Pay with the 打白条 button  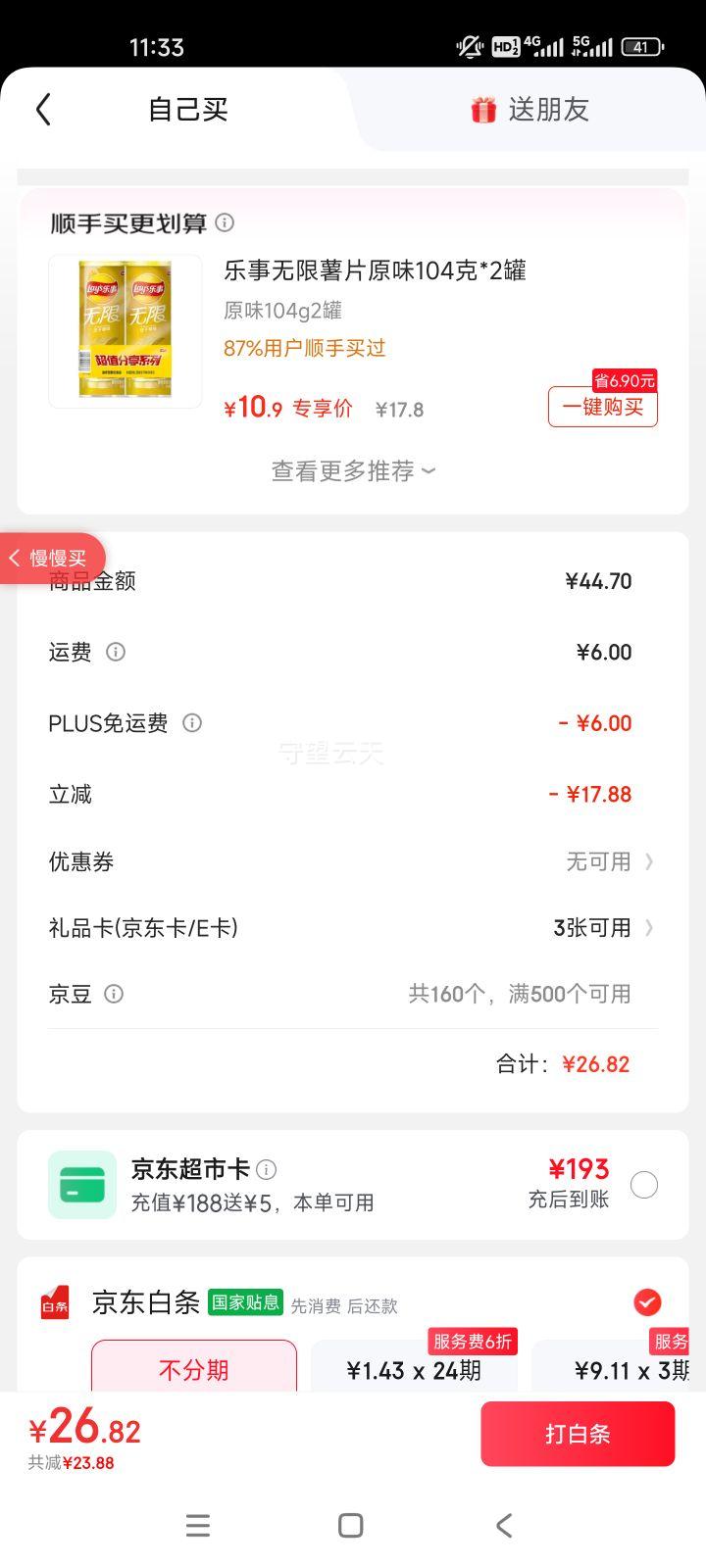(x=578, y=1434)
